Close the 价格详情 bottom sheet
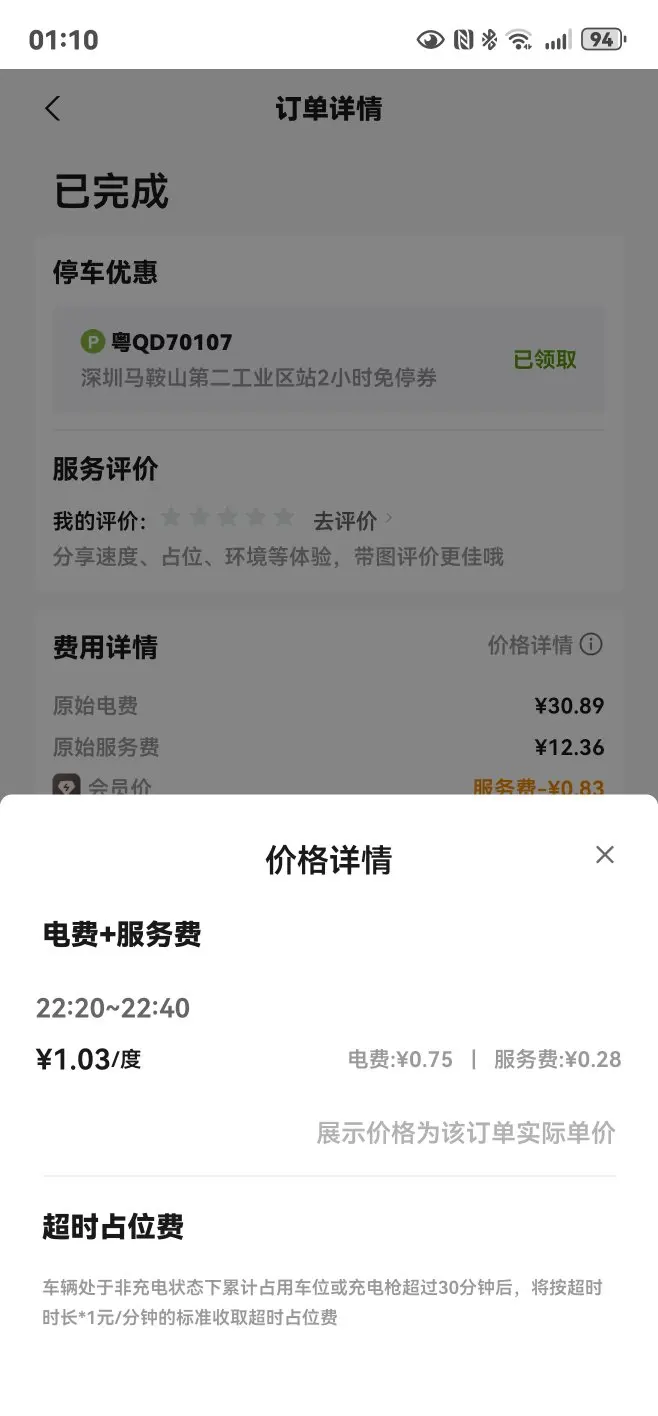This screenshot has height=1416, width=658. coord(604,855)
